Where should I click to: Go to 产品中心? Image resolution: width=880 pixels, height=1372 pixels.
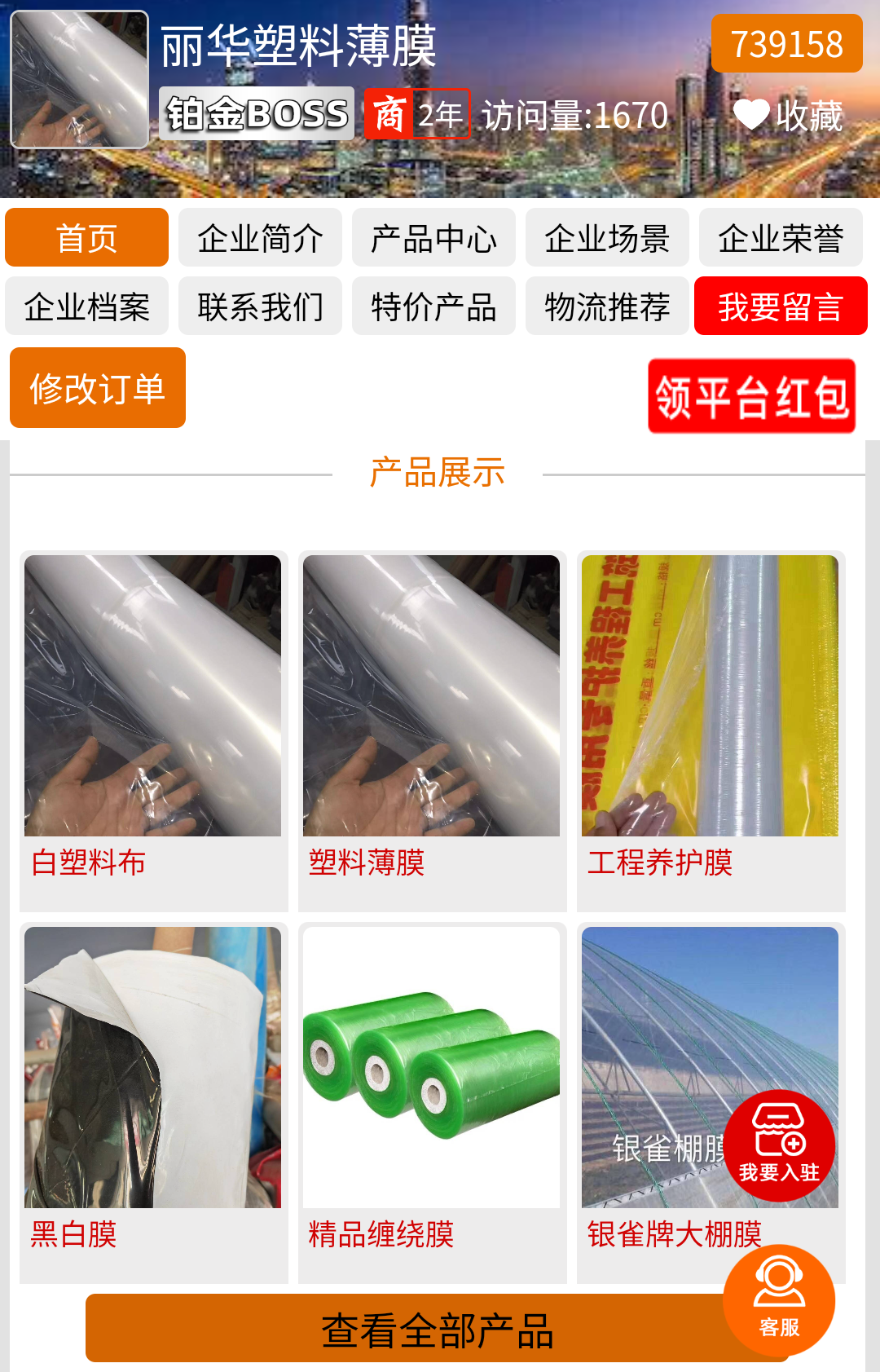pos(433,238)
